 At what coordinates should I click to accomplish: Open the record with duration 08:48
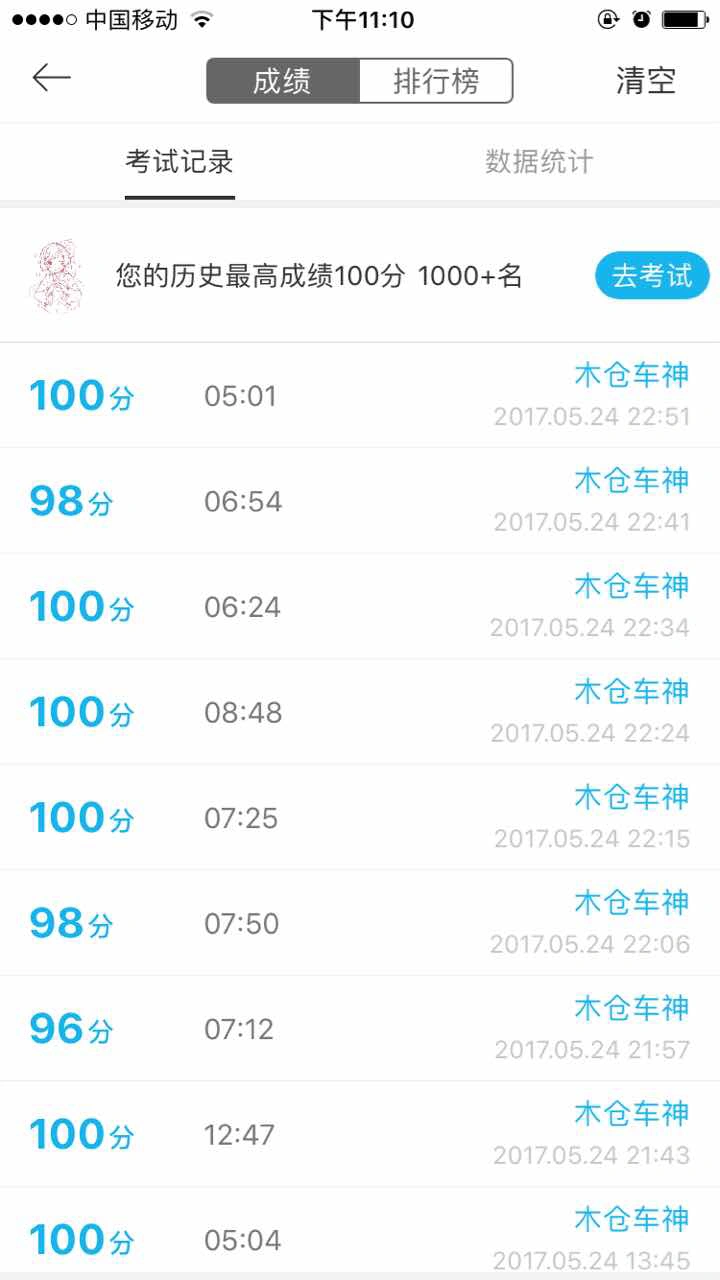(360, 712)
